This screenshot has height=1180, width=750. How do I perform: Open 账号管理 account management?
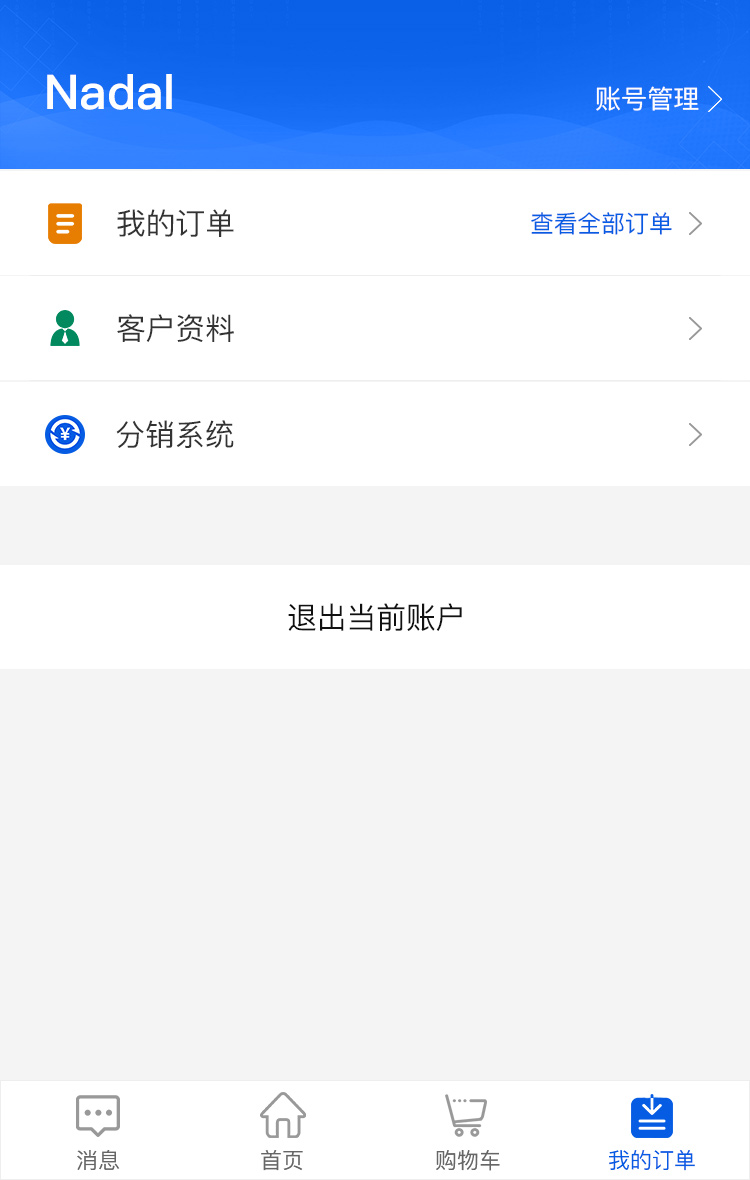pyautogui.click(x=658, y=99)
